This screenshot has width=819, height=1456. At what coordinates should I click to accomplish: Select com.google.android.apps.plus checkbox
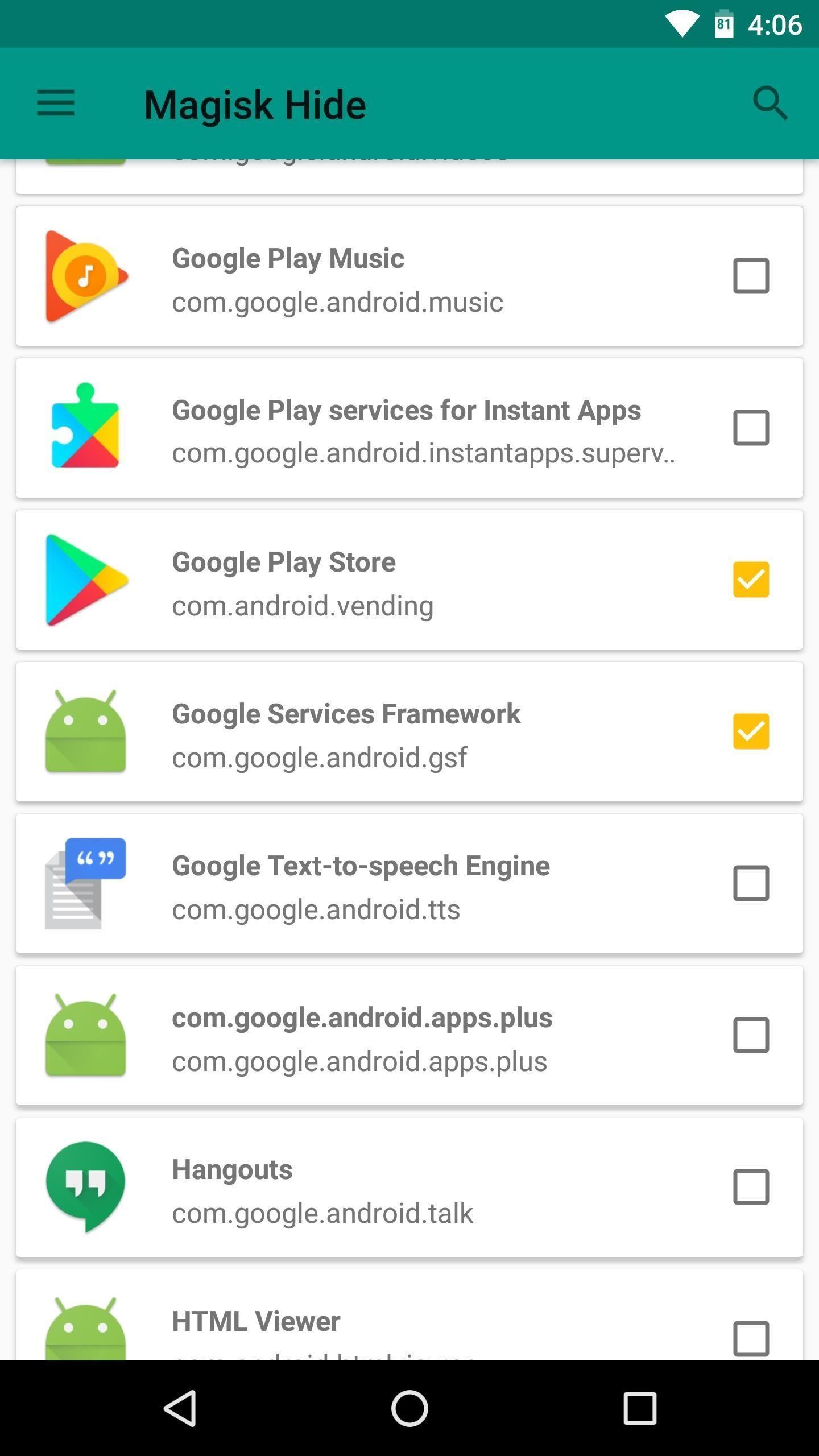(x=751, y=1035)
